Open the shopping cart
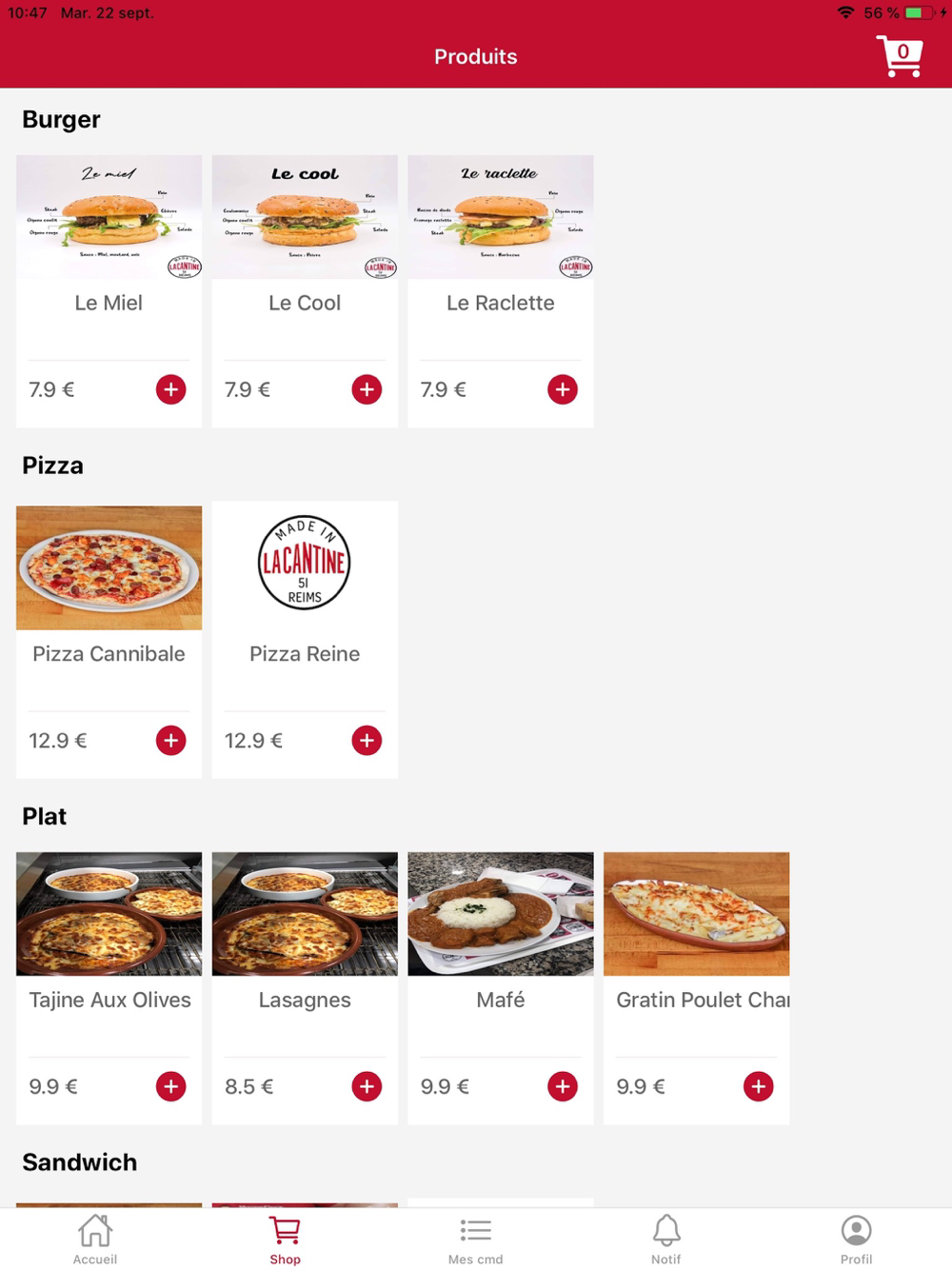 pos(900,56)
